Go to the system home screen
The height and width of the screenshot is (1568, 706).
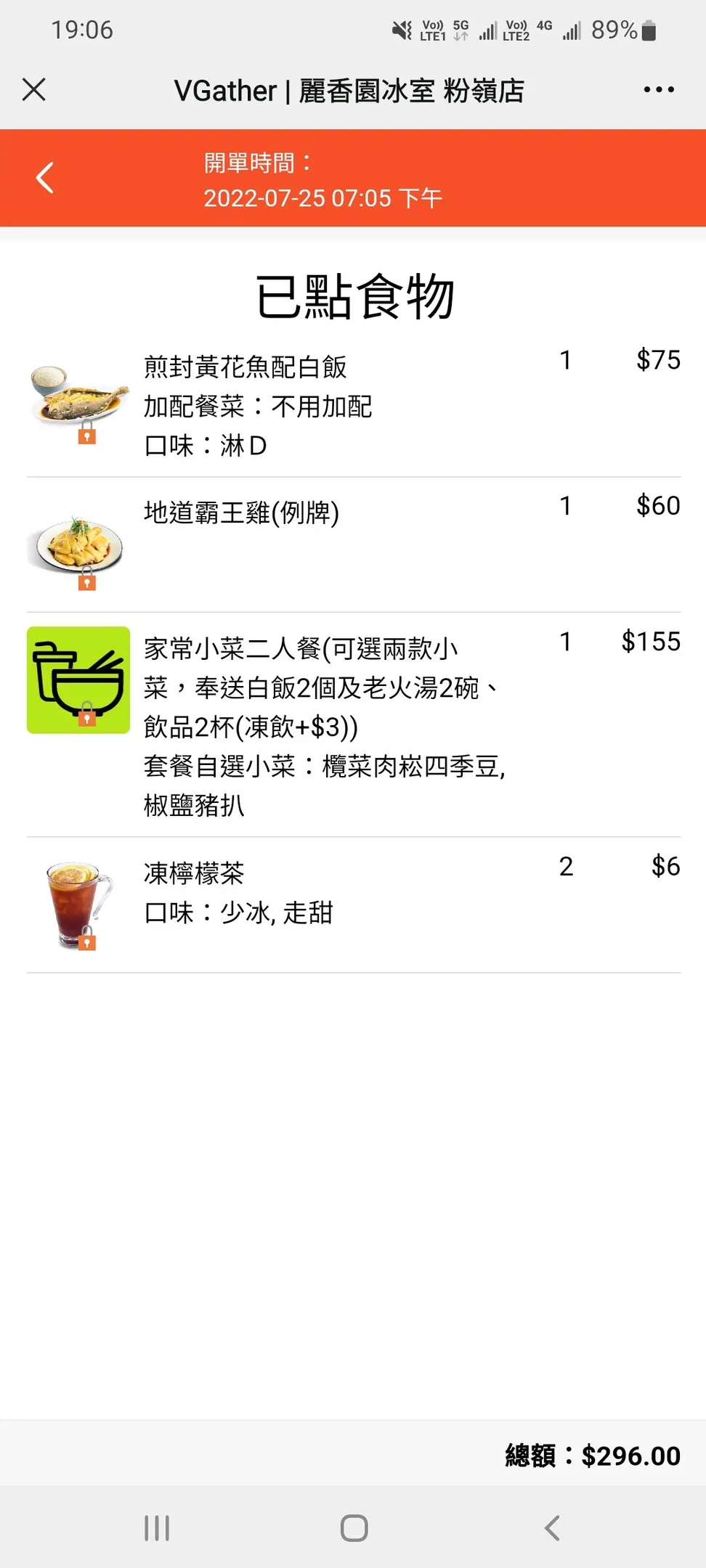pos(354,1527)
